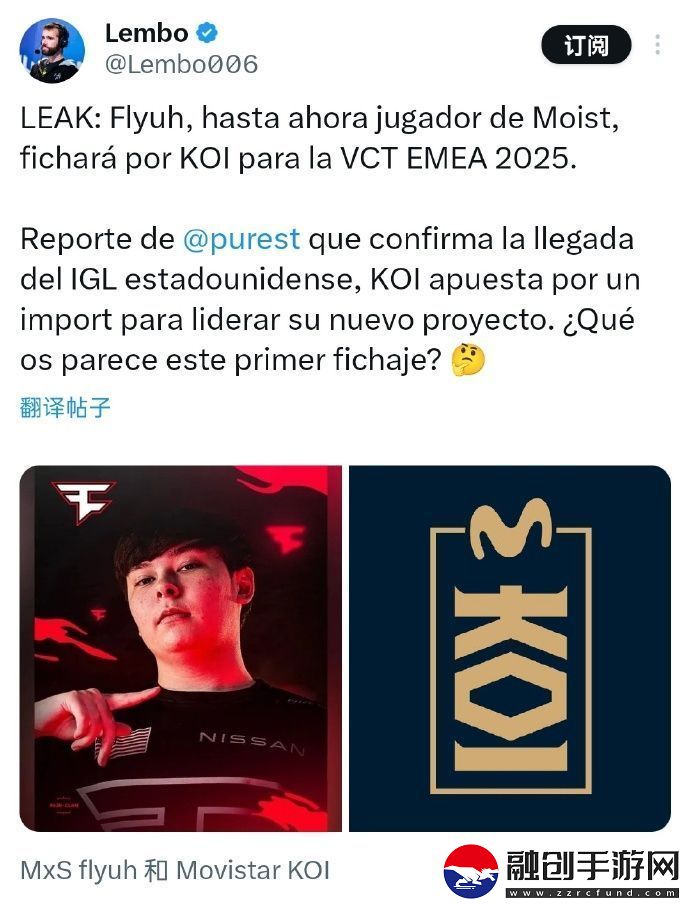Open the Movistar KOI logo image

tap(510, 648)
